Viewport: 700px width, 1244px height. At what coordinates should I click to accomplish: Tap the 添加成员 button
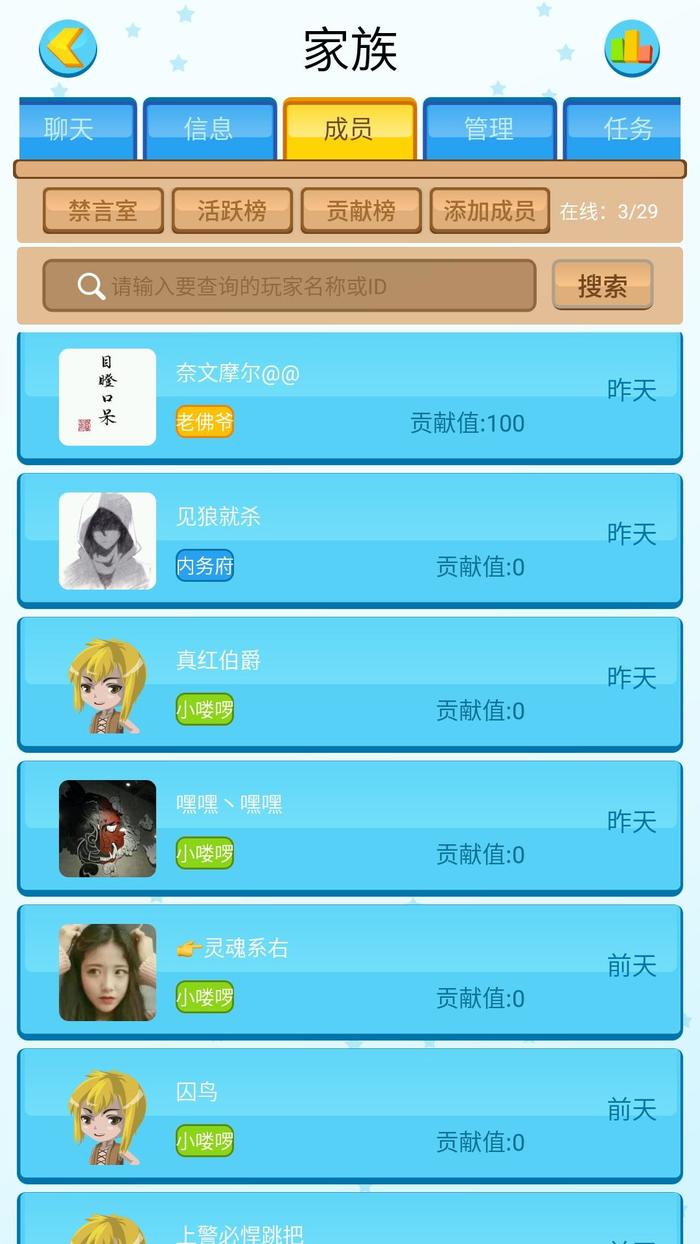point(490,211)
